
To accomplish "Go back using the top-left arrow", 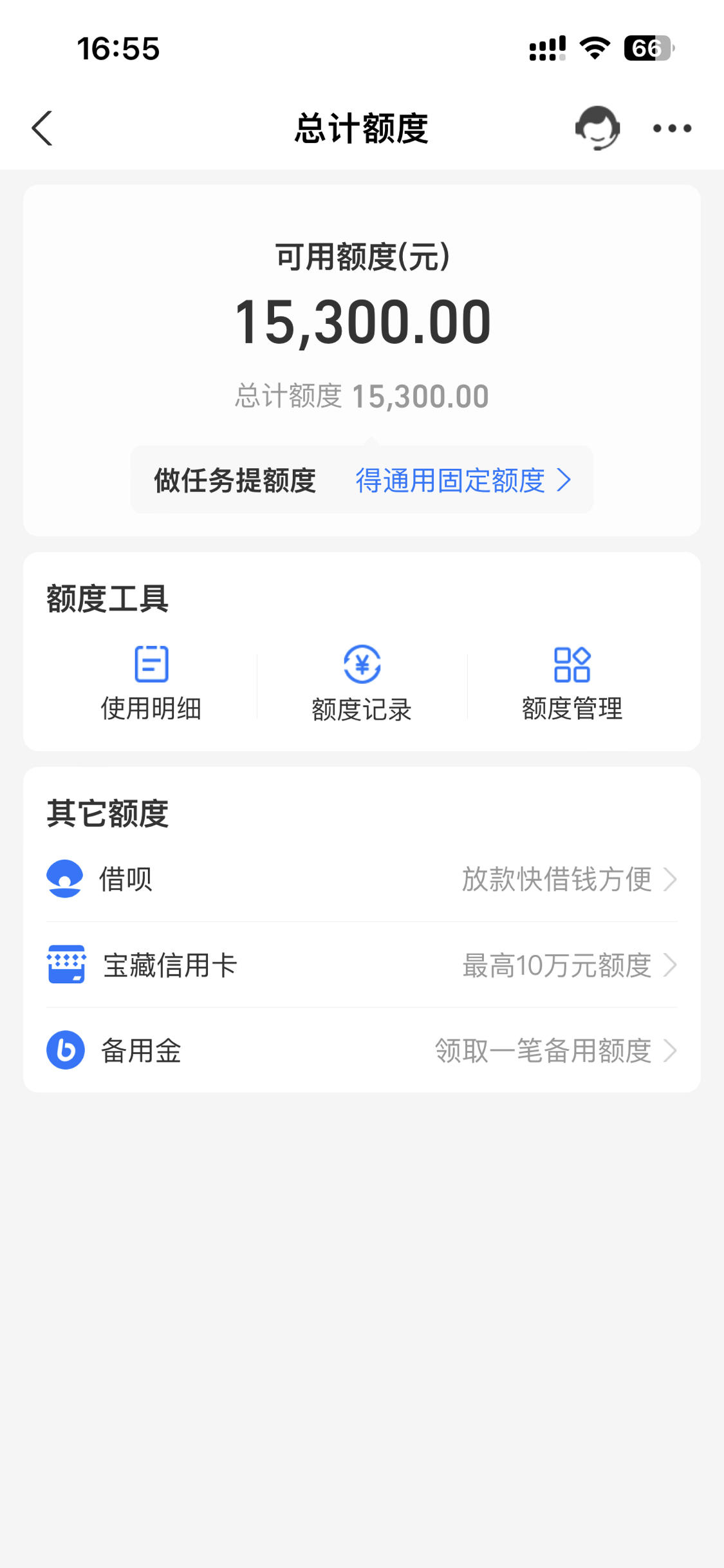I will [42, 128].
